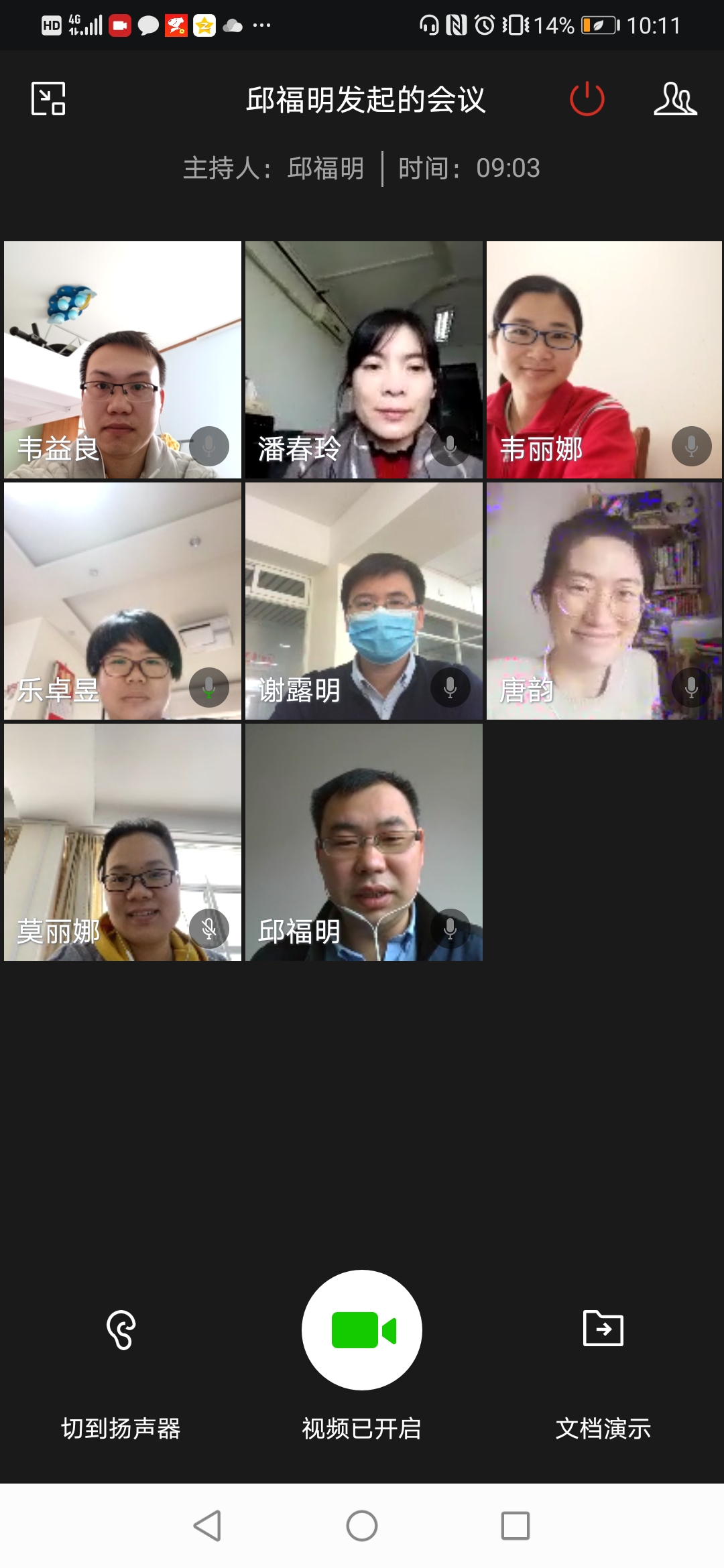Go back with the system back button
Image resolution: width=724 pixels, height=1568 pixels.
coord(207,1526)
